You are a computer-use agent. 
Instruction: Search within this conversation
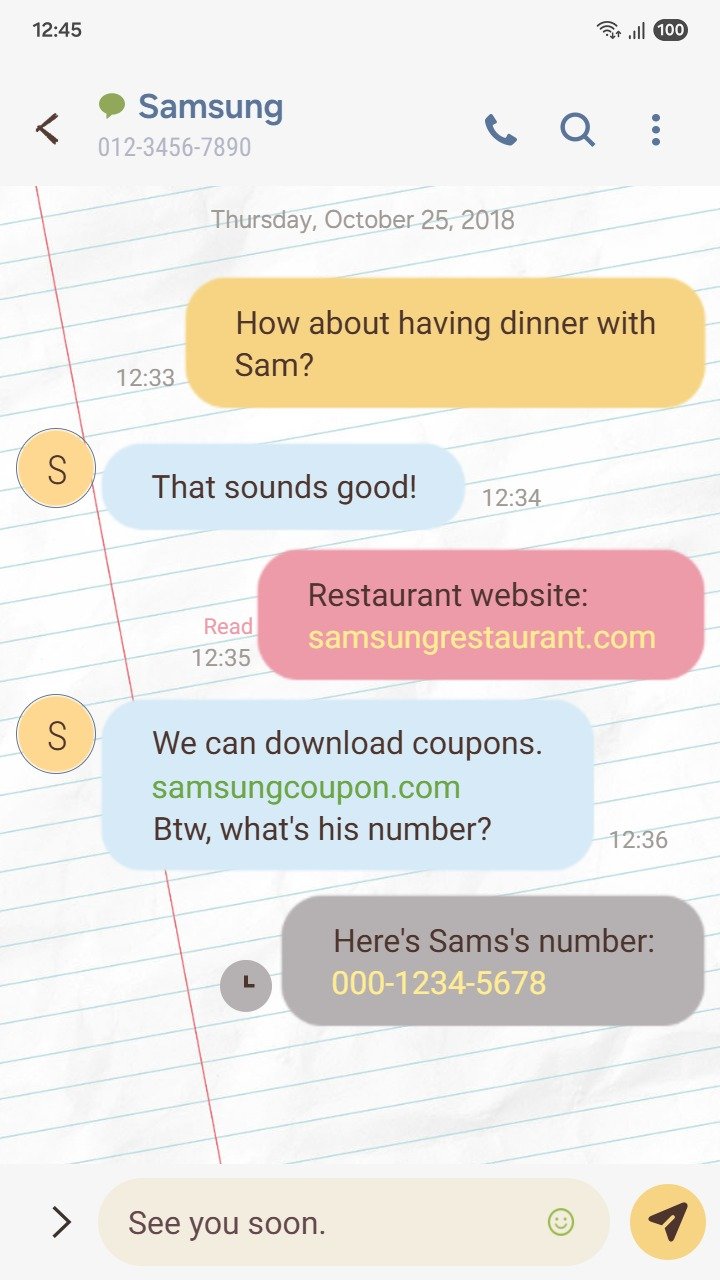pos(577,130)
